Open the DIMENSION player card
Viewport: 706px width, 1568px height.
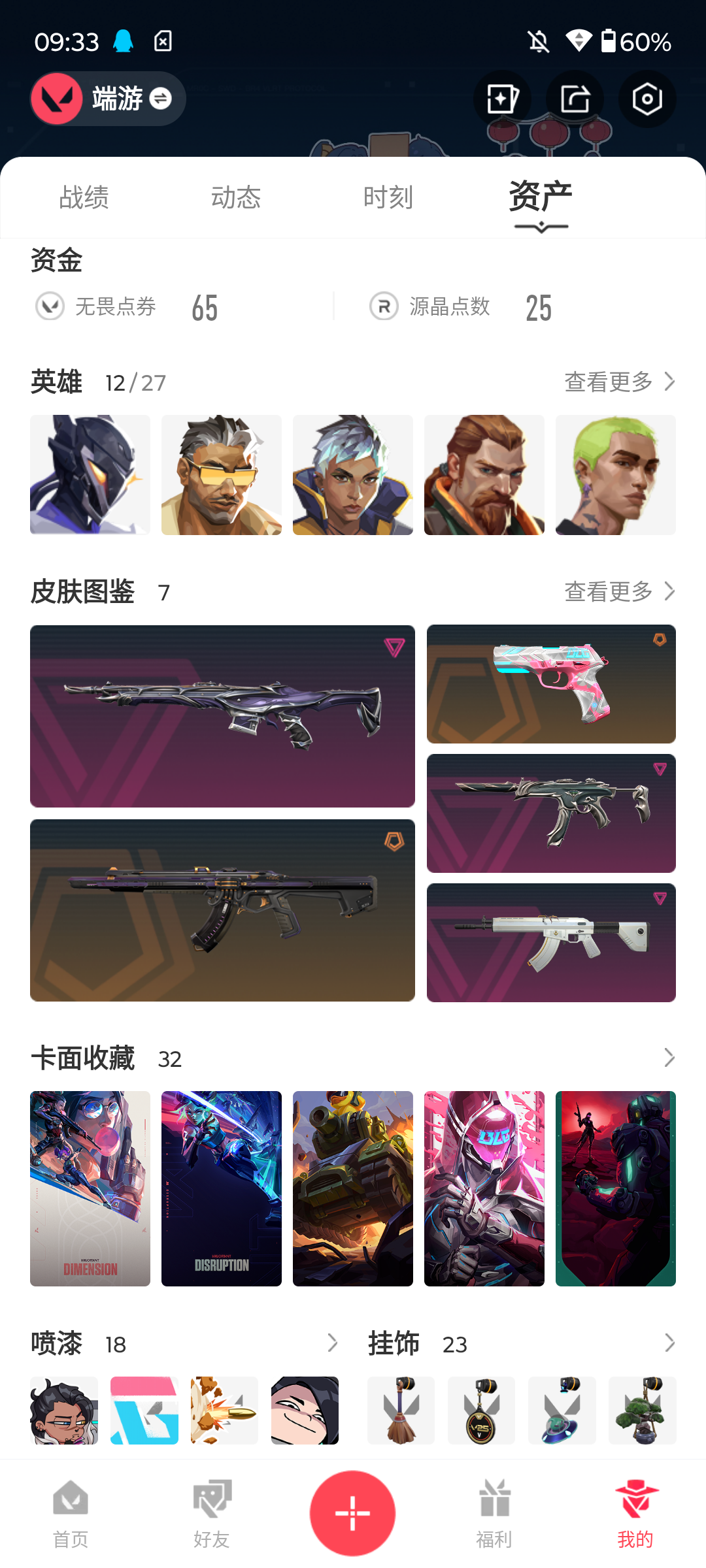[x=90, y=1188]
